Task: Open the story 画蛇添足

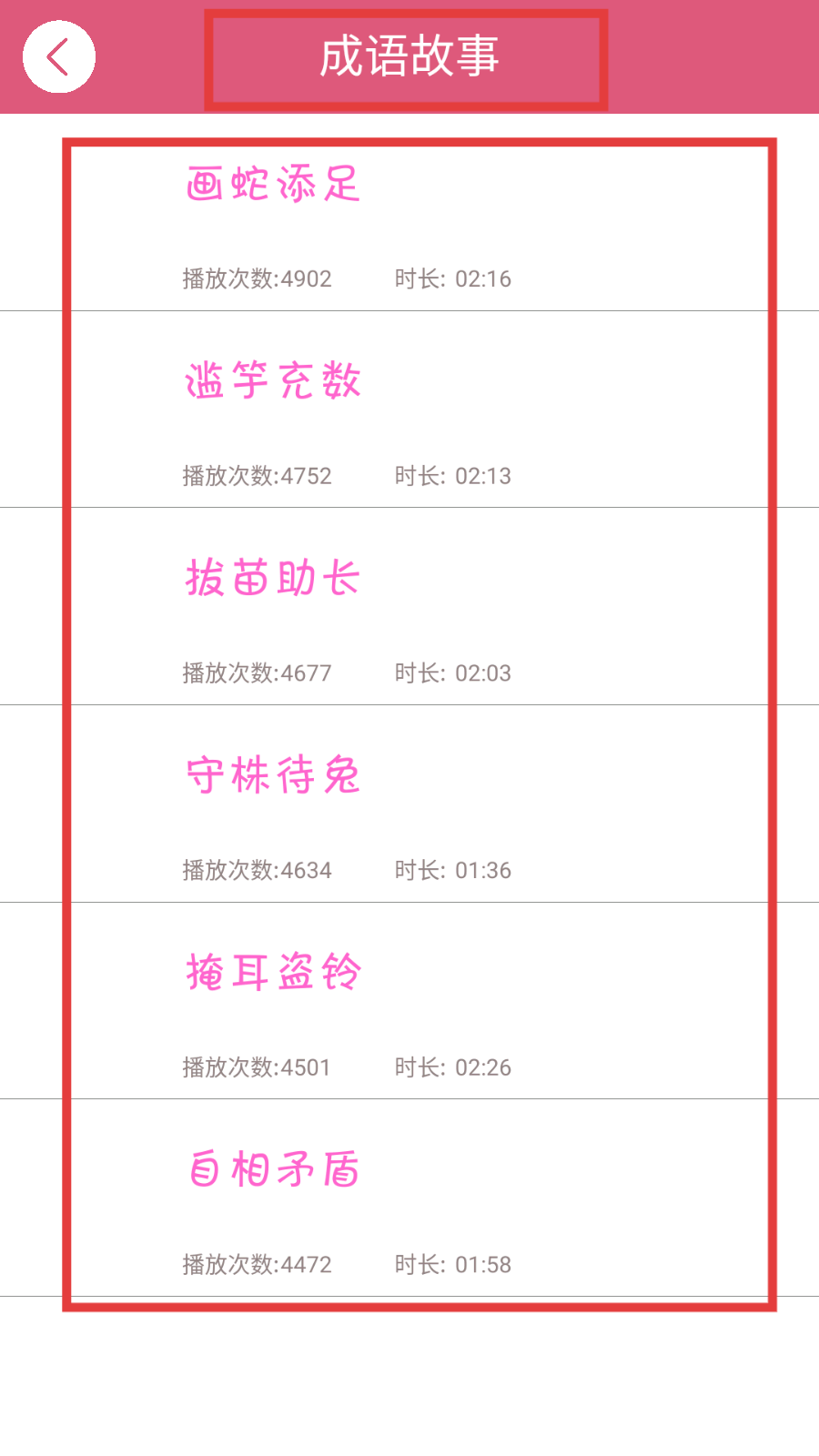Action: pyautogui.click(x=273, y=185)
